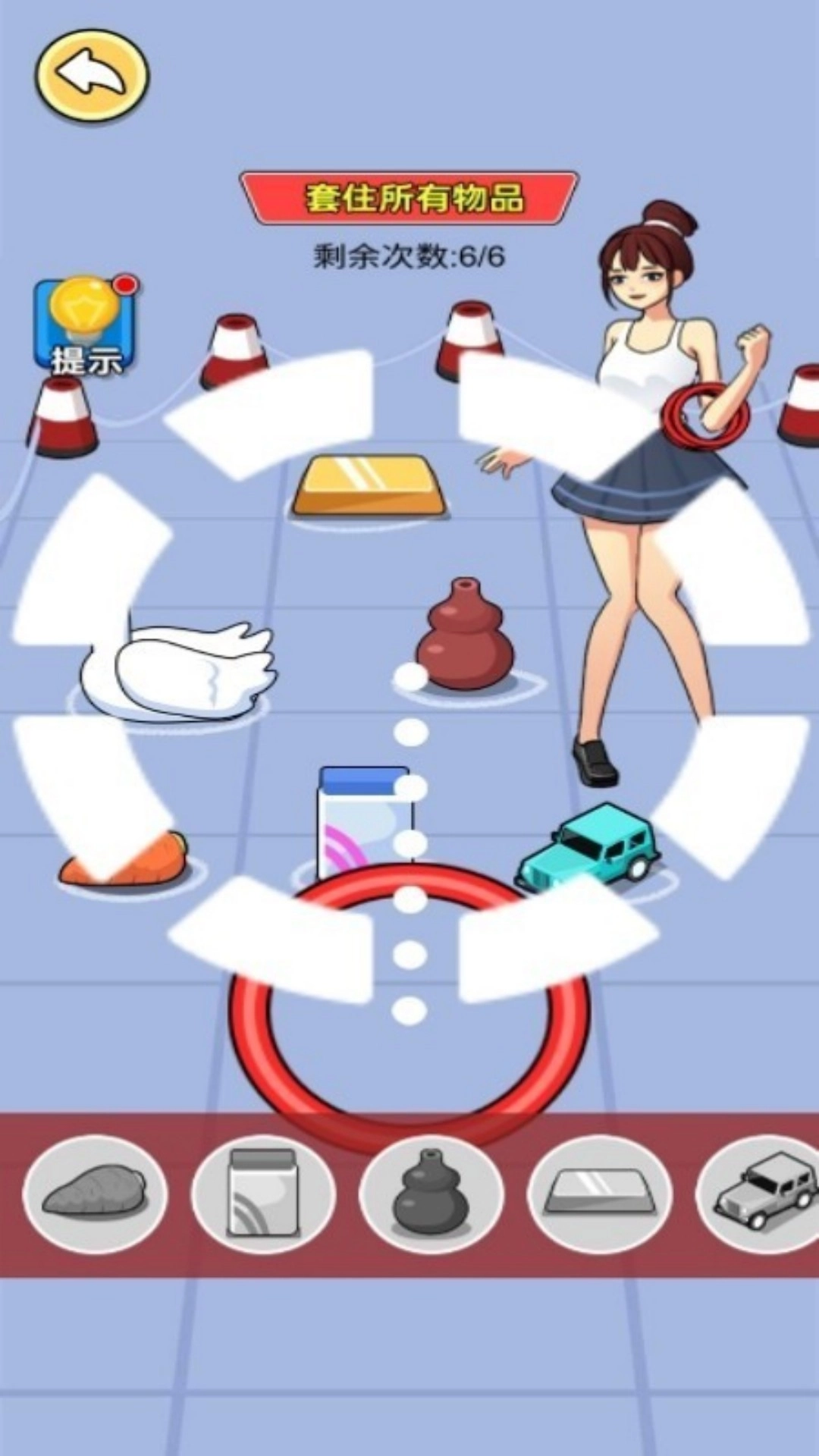This screenshot has height=1456, width=819.
Task: Select the grayscale gourd vase thumbnail
Action: [x=431, y=1193]
